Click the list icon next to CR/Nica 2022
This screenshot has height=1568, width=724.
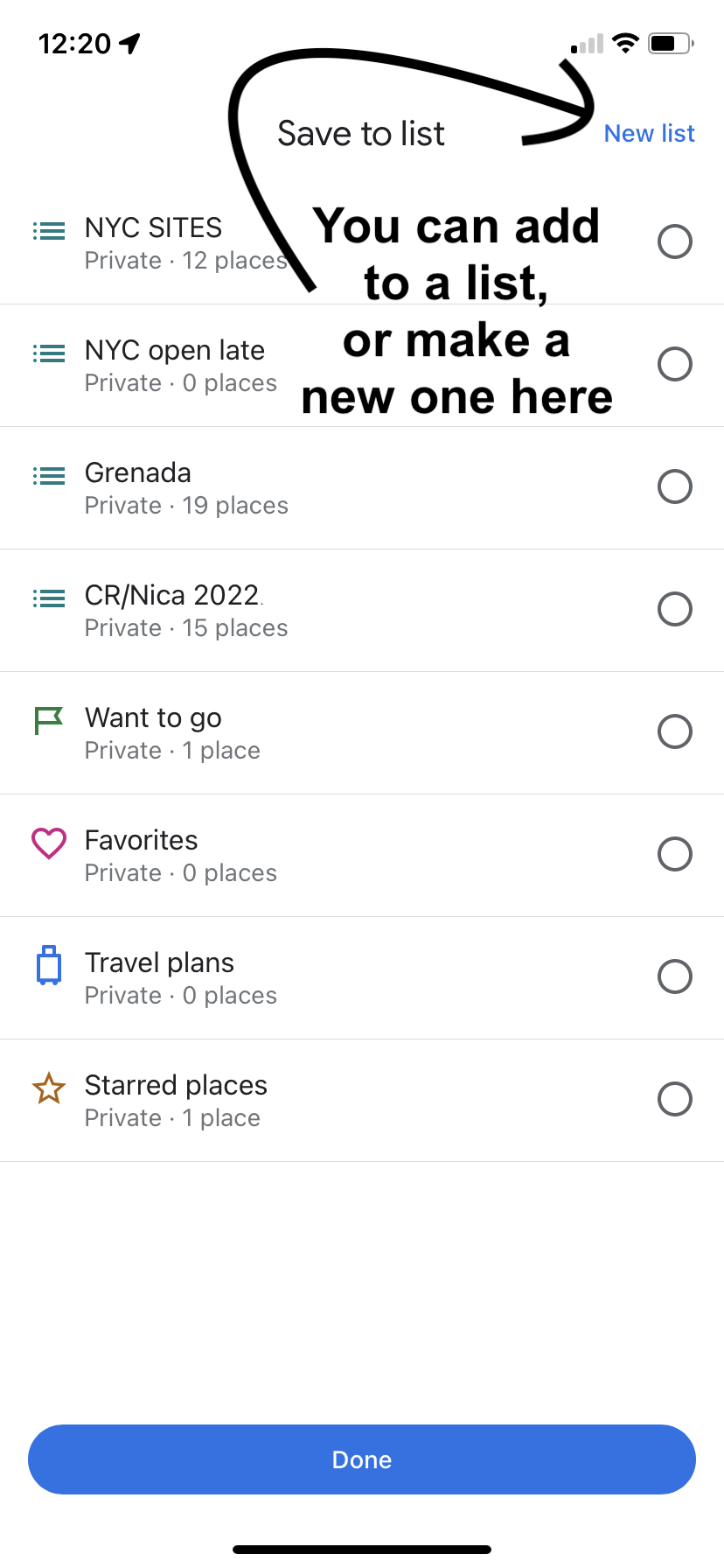click(x=49, y=598)
